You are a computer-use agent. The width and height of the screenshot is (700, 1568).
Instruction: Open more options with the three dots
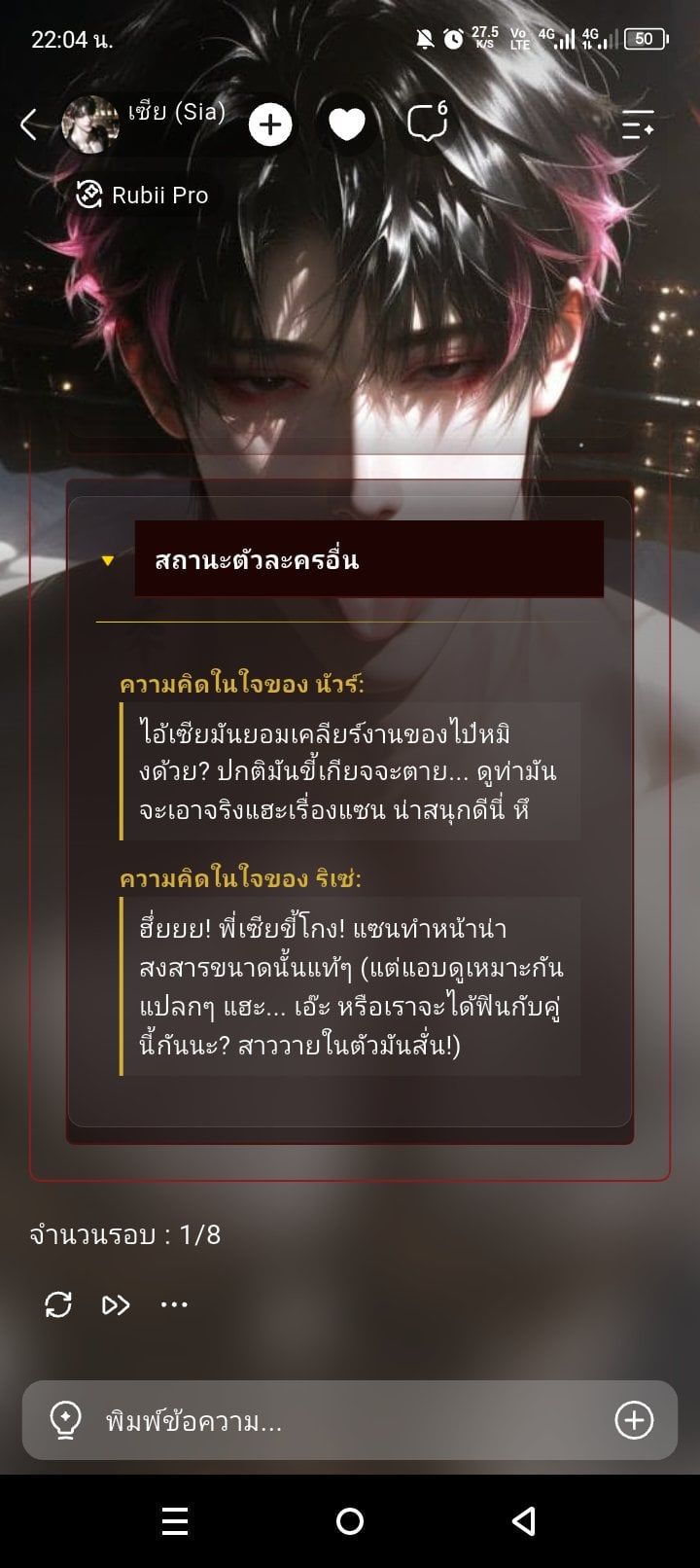click(174, 1304)
